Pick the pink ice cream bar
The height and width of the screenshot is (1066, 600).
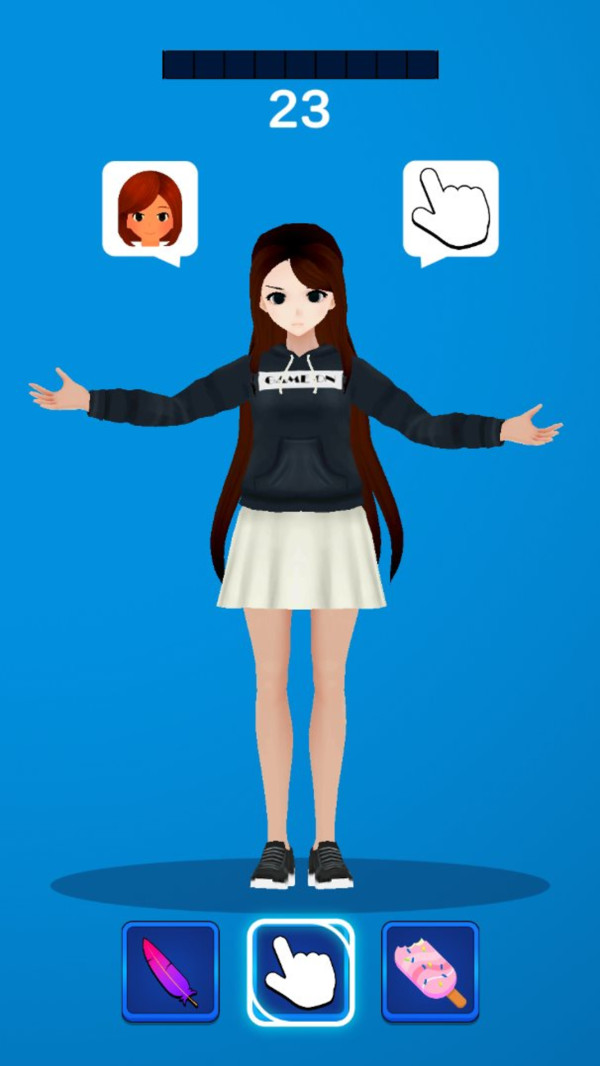[430, 971]
